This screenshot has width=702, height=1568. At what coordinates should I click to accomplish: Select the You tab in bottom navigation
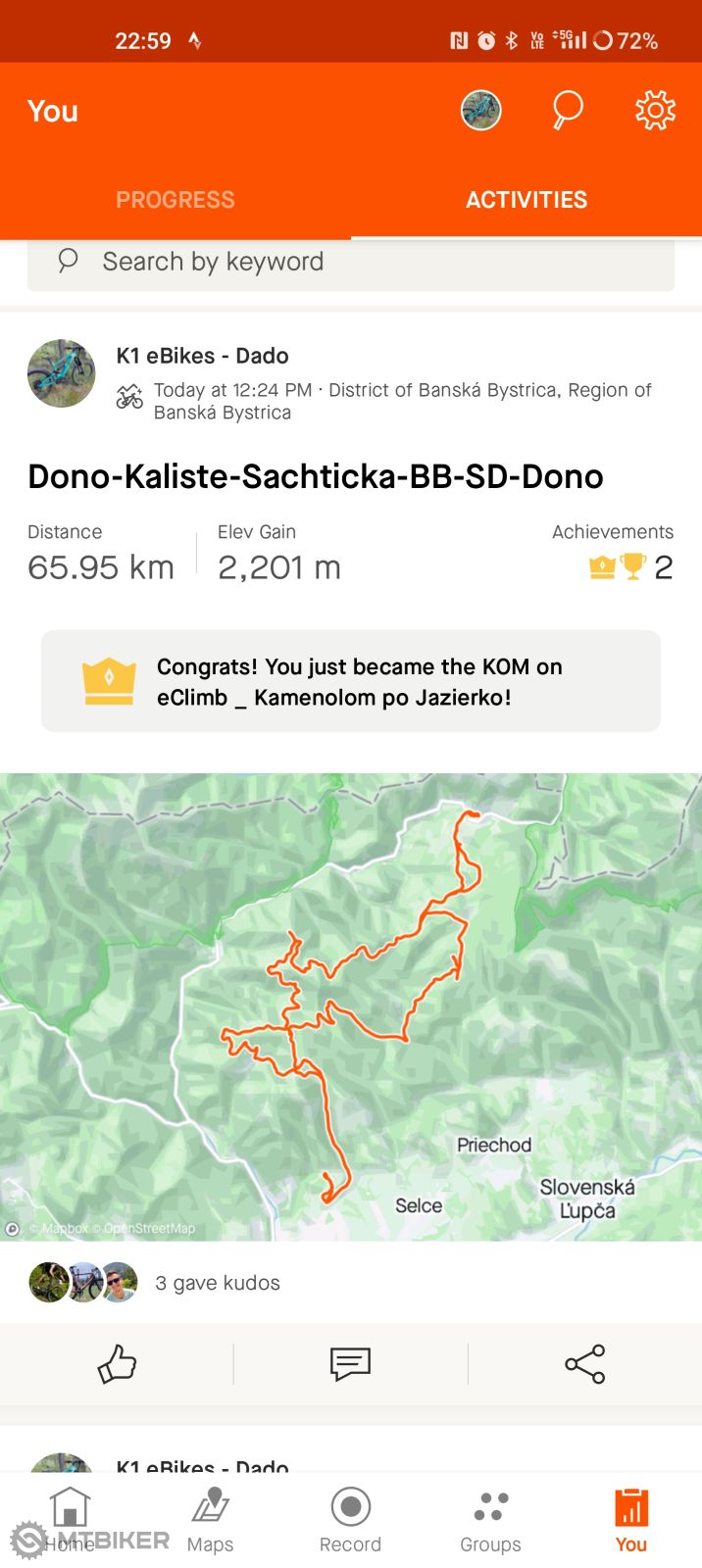(x=631, y=1520)
